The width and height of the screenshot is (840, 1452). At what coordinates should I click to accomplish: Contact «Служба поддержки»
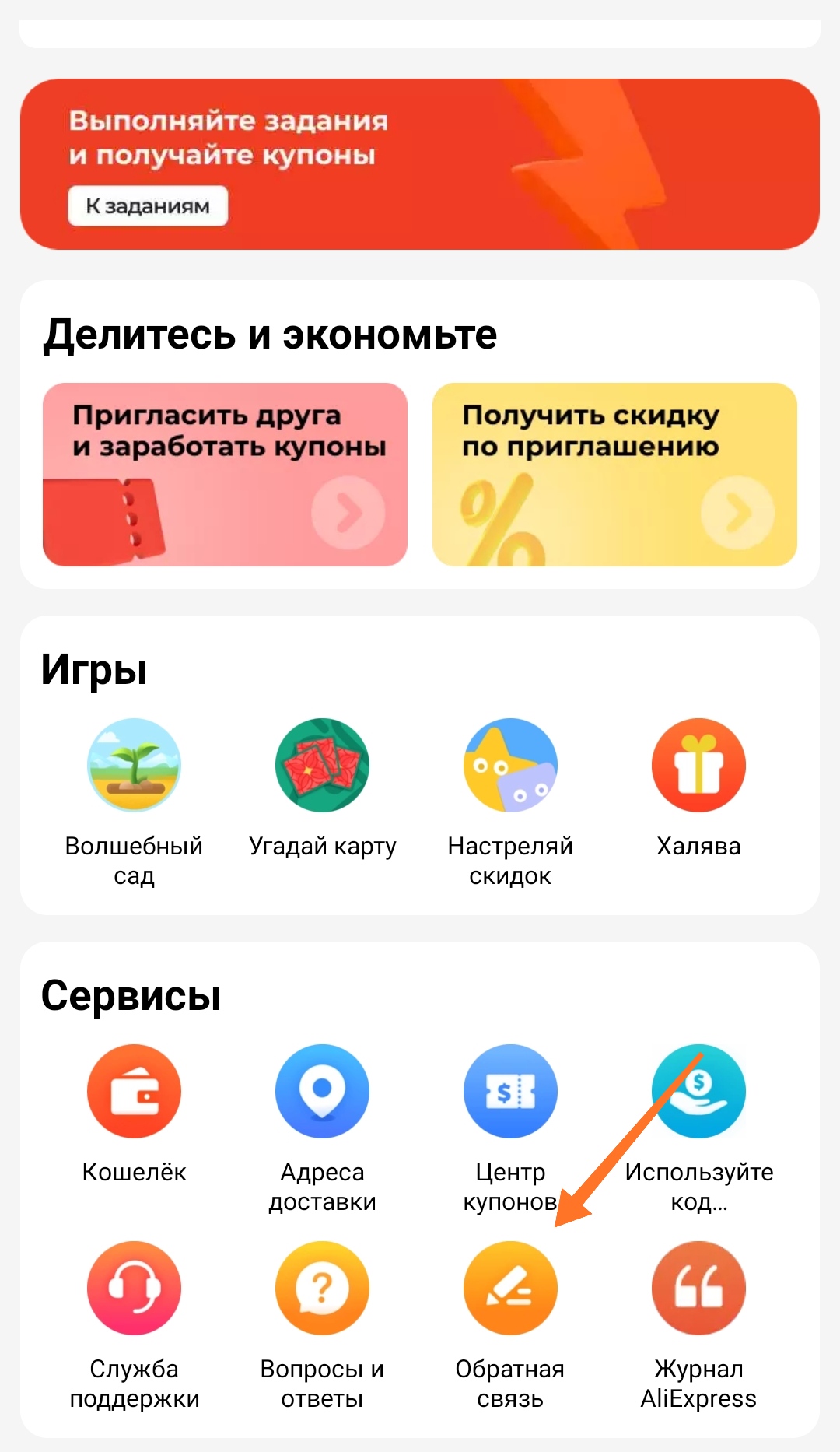134,1289
